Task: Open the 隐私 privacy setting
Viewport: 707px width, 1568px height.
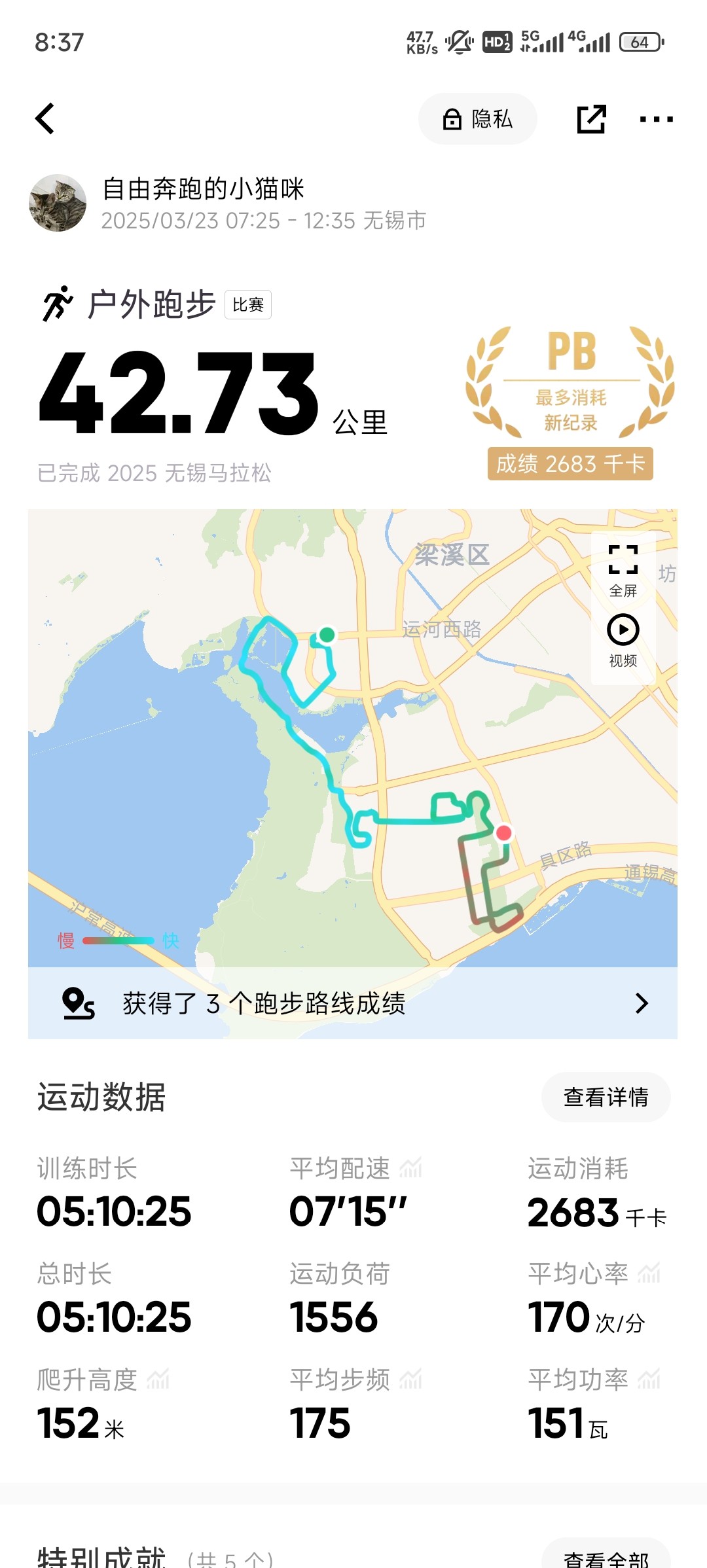Action: (x=478, y=119)
